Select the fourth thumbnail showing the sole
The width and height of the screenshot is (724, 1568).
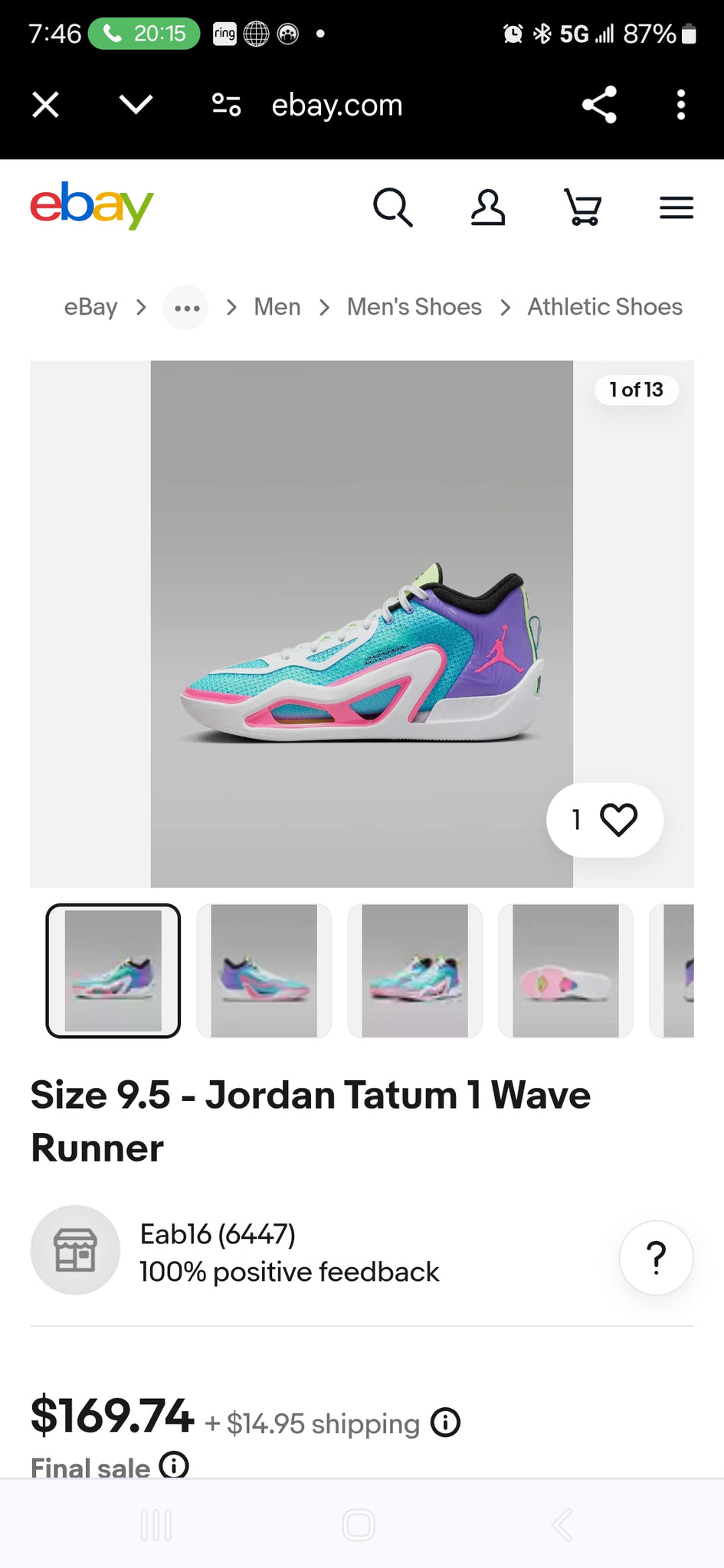565,971
